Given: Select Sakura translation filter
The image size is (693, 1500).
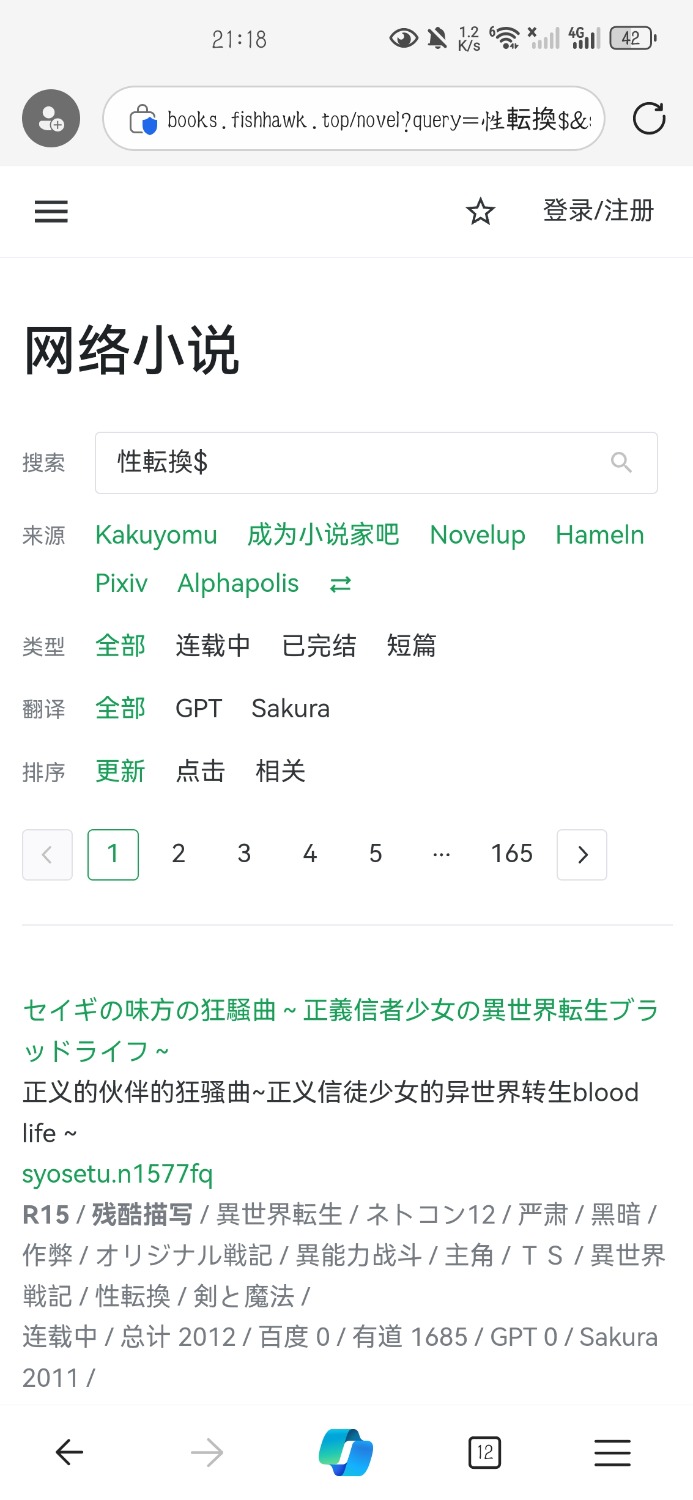Looking at the screenshot, I should click(x=290, y=708).
